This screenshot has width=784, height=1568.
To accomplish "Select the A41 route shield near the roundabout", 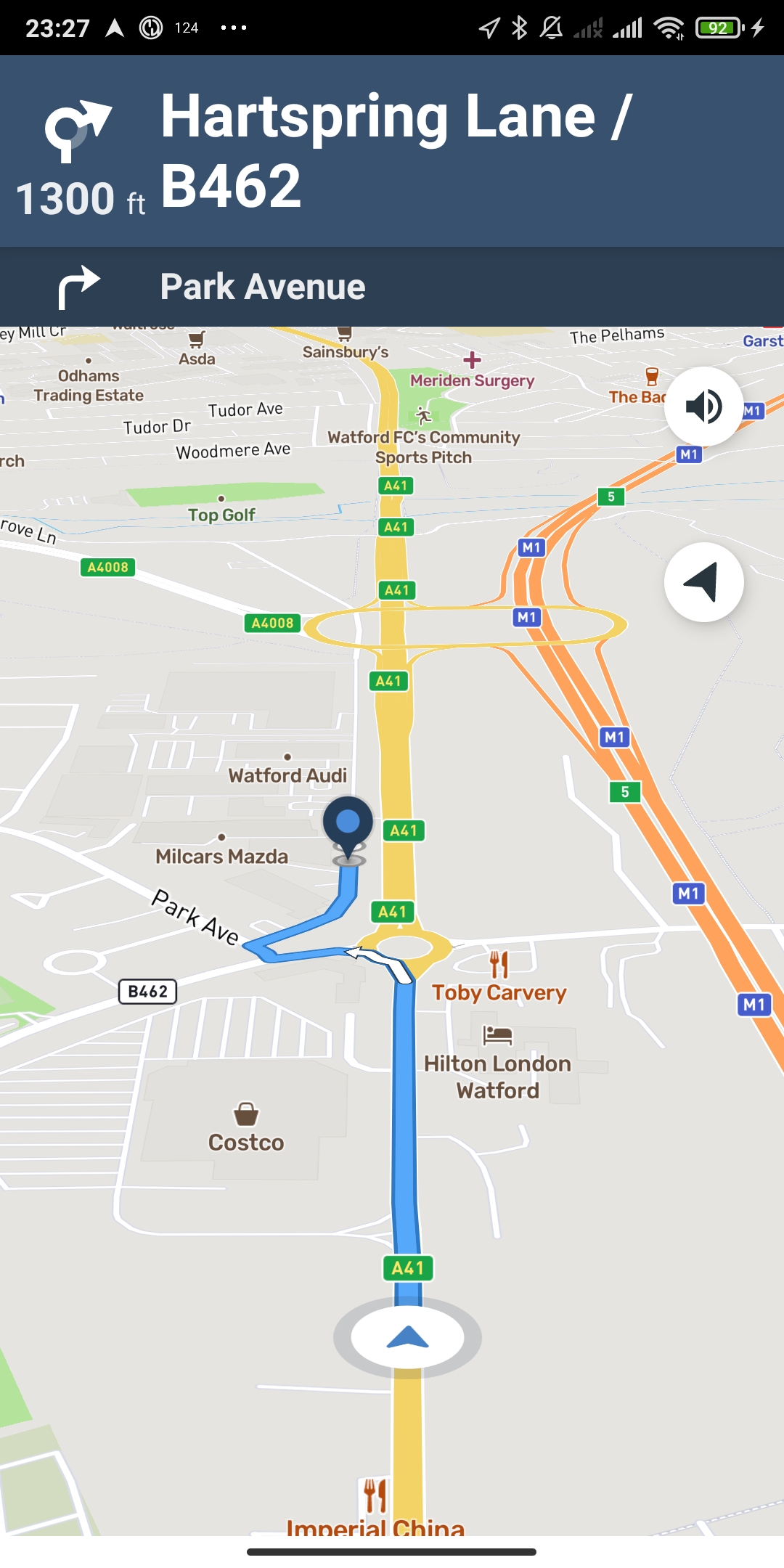I will [392, 910].
